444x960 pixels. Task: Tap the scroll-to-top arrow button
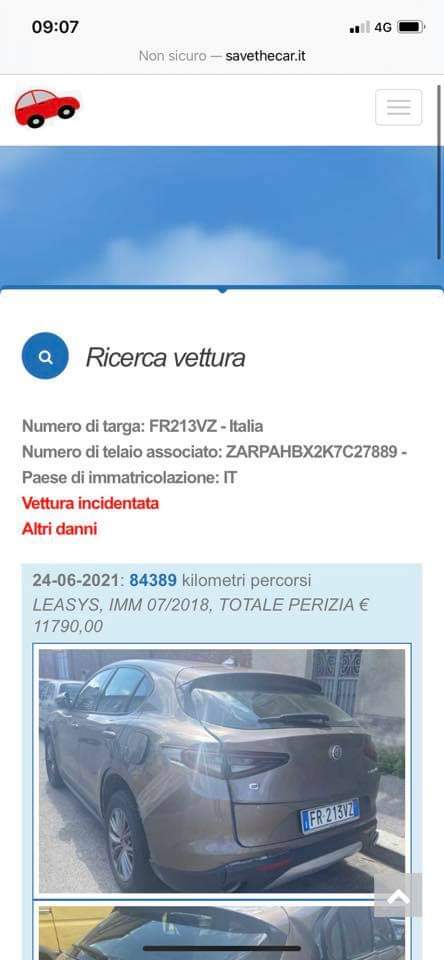coord(398,895)
